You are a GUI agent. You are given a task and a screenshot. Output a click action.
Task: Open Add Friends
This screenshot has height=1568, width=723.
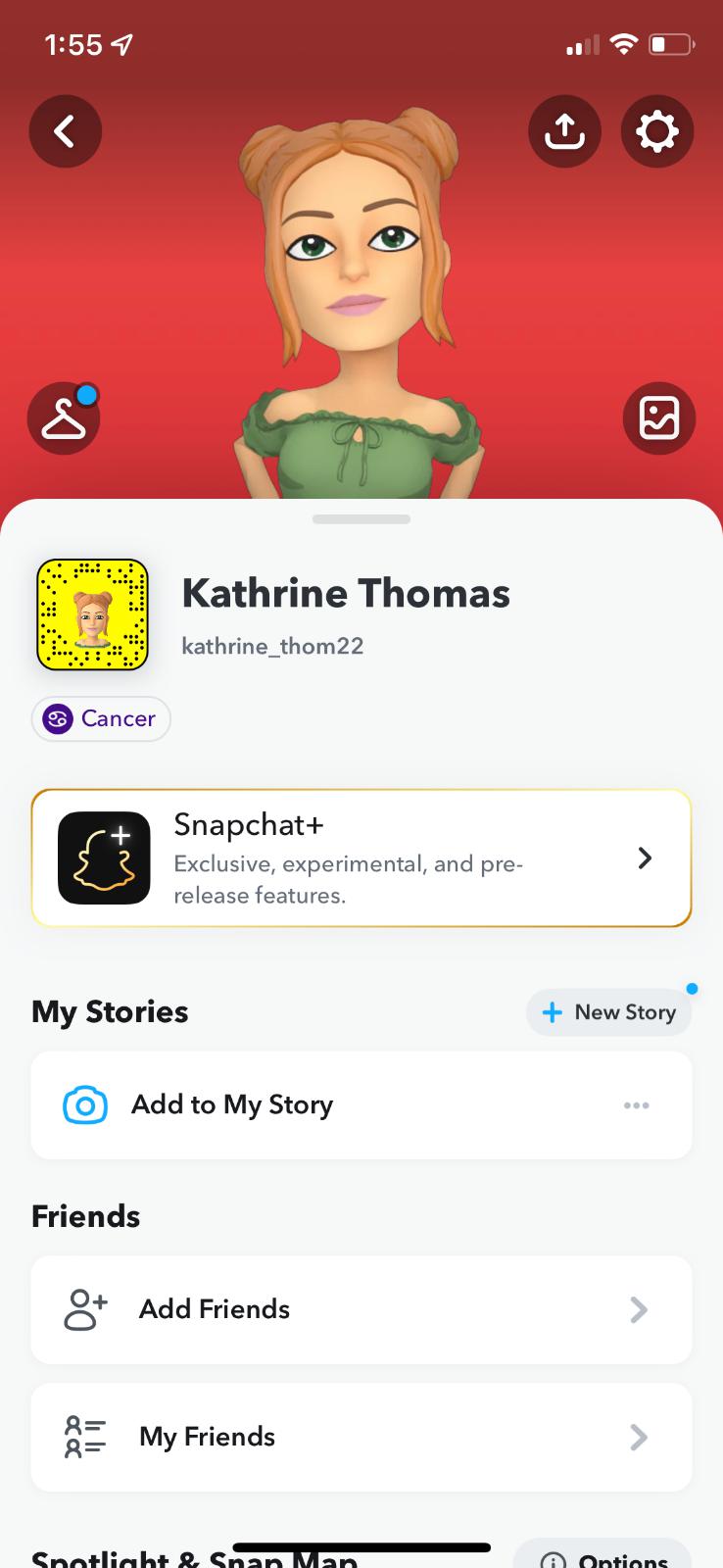click(x=361, y=1309)
